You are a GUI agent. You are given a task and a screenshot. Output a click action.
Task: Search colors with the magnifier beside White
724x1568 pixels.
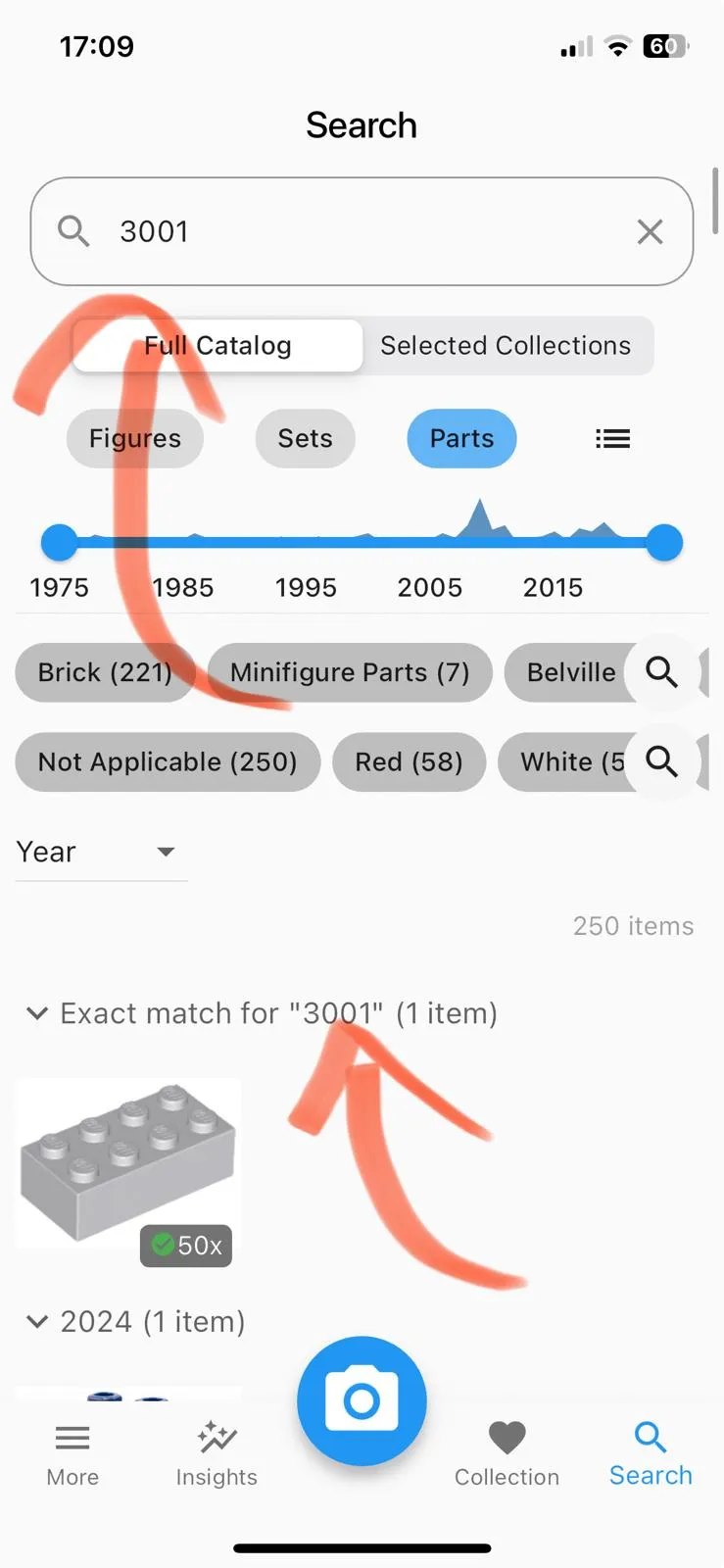(x=661, y=761)
